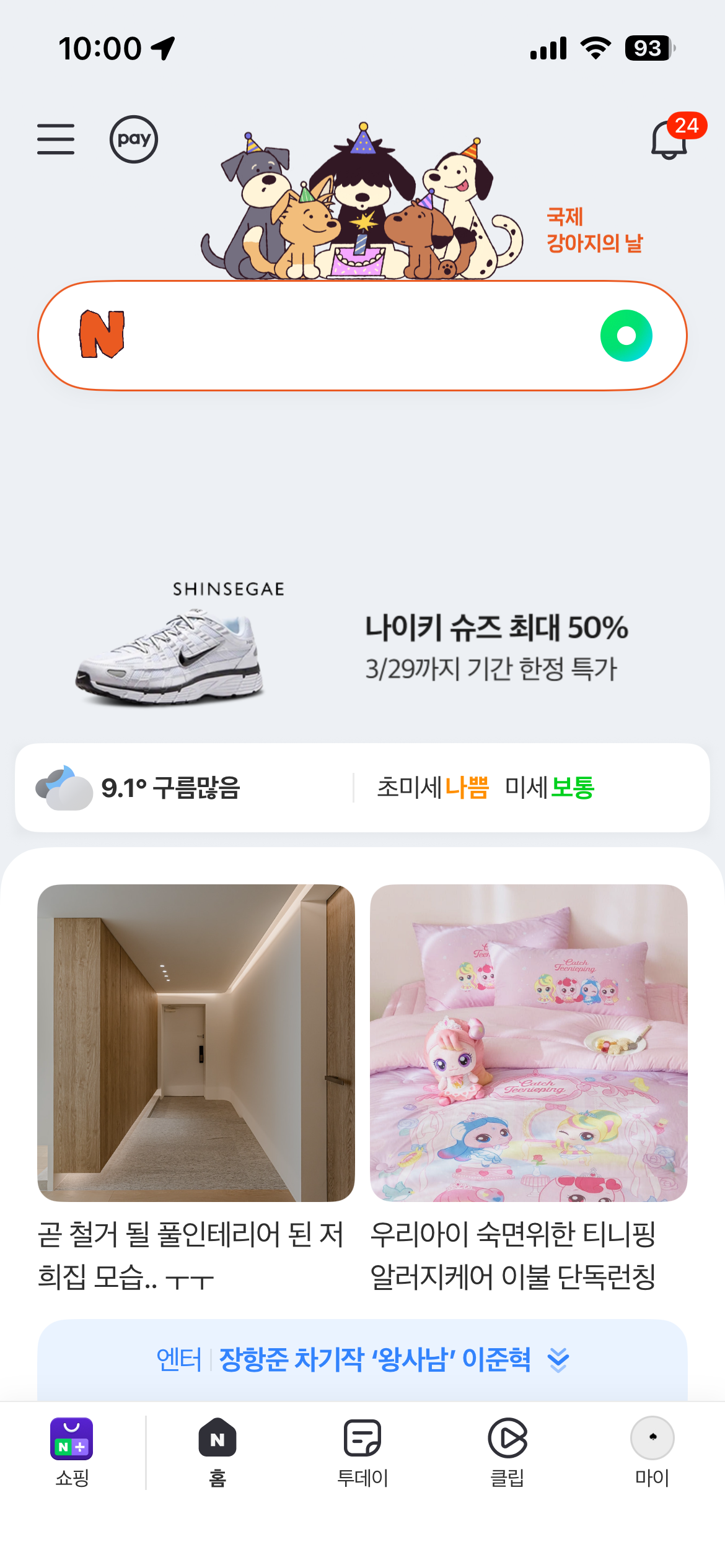Viewport: 725px width, 1568px height.
Task: Tap the Naver search box
Action: coord(362,336)
